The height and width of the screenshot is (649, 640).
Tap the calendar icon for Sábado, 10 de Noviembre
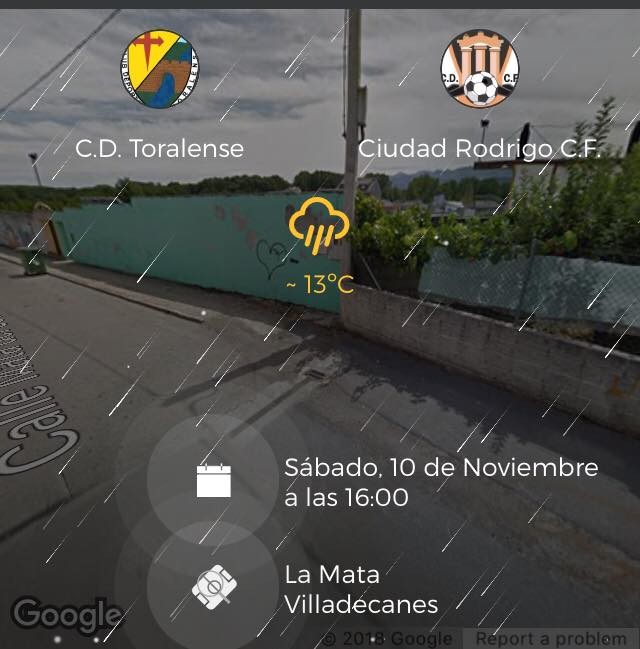(x=213, y=481)
